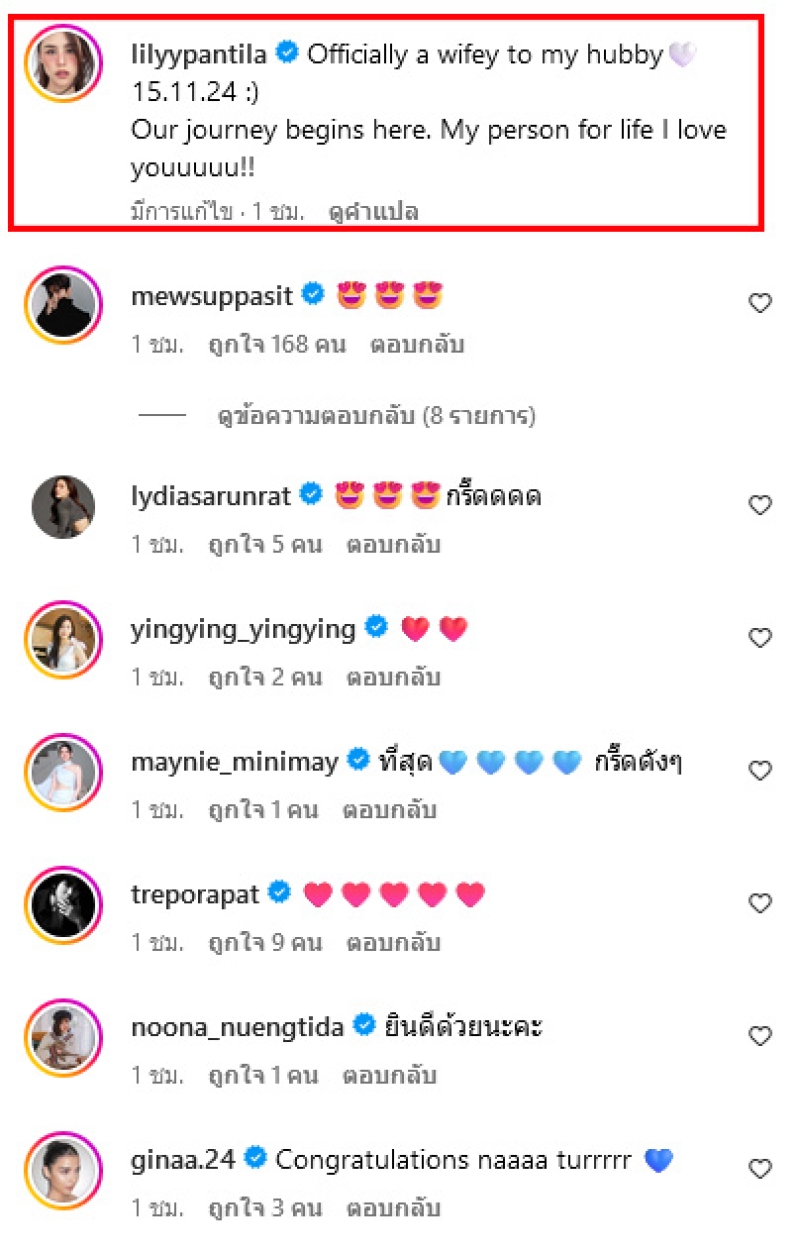This screenshot has width=800, height=1254.
Task: Tap ดูคำแปล to translate lilyypantila's caption
Action: 373,212
